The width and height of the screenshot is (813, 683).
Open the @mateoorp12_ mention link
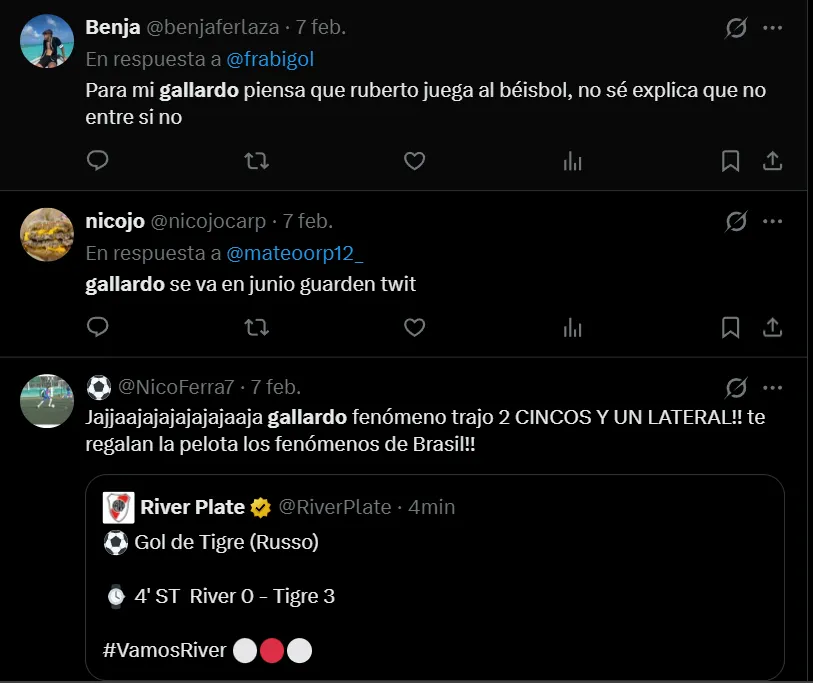point(295,253)
